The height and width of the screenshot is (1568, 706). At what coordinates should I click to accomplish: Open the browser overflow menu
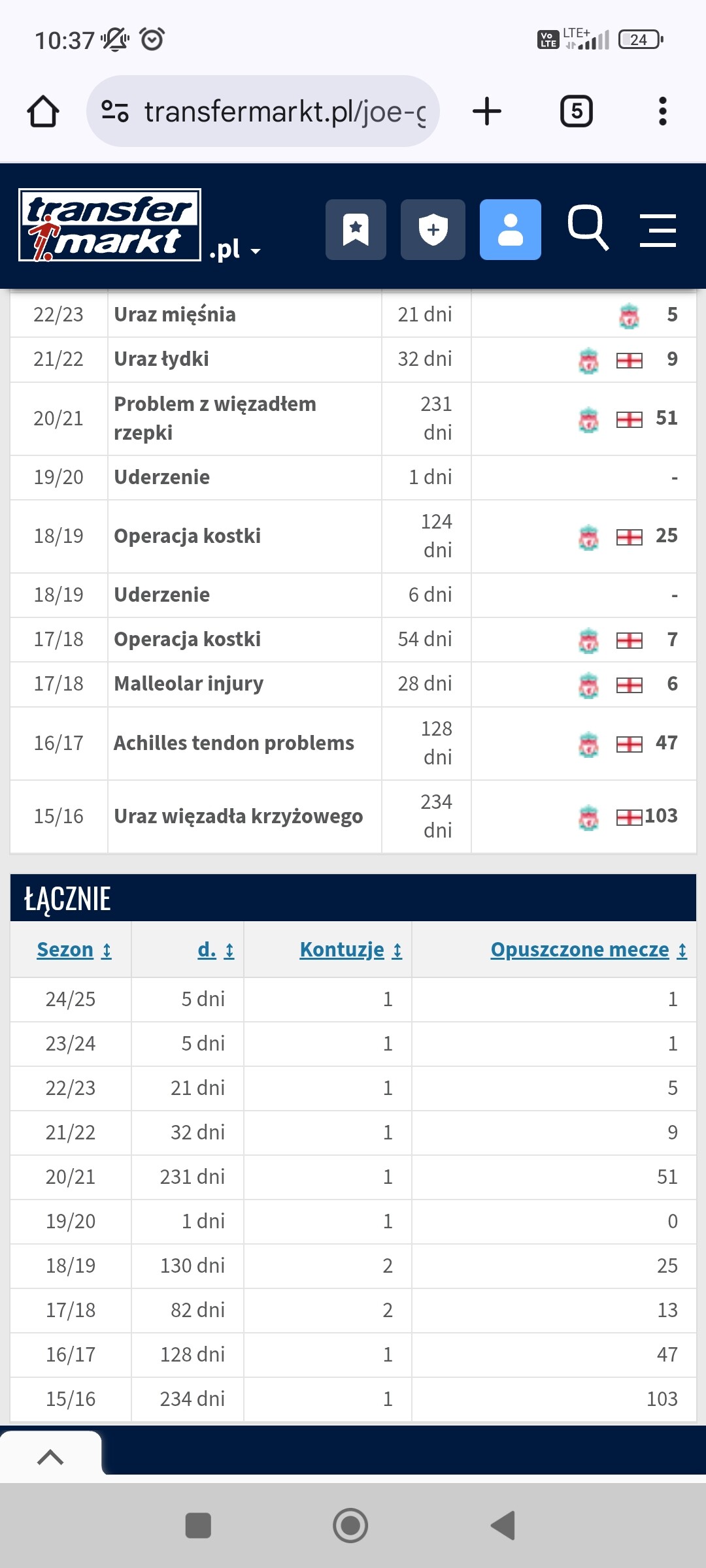pyautogui.click(x=662, y=111)
